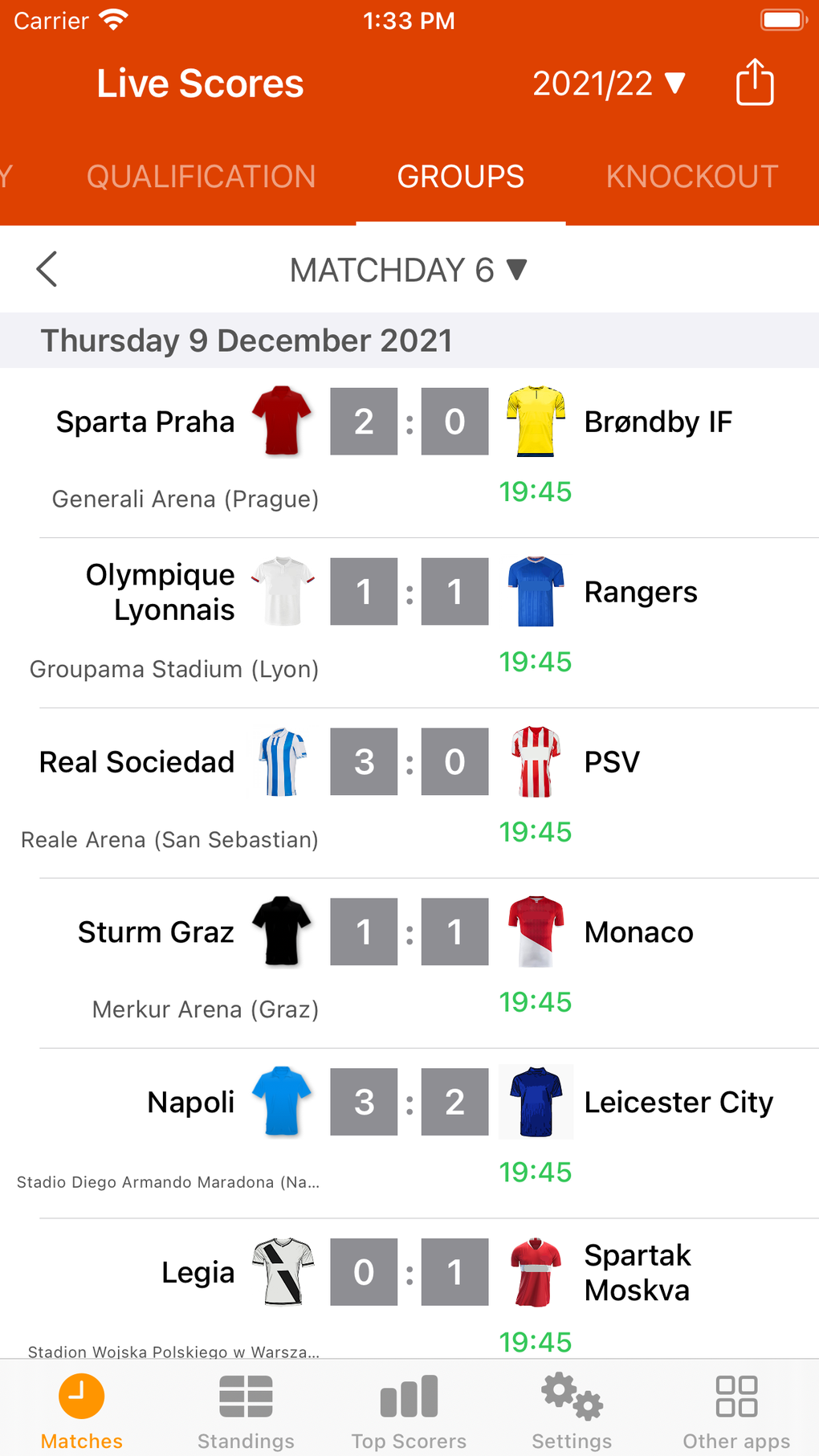This screenshot has width=819, height=1456.
Task: Expand the Matchday 6 selector
Action: point(409,270)
